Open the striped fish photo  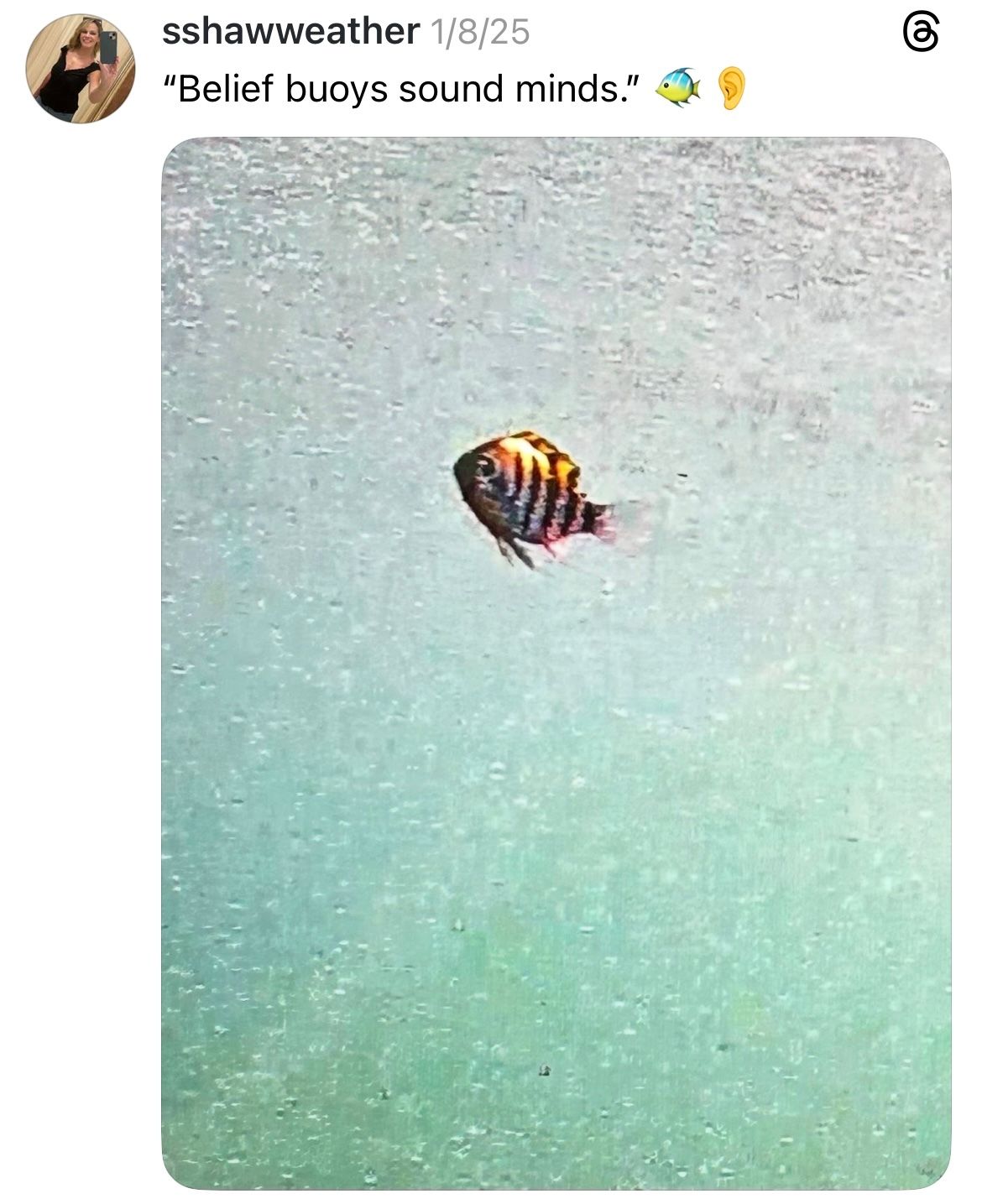point(556,663)
